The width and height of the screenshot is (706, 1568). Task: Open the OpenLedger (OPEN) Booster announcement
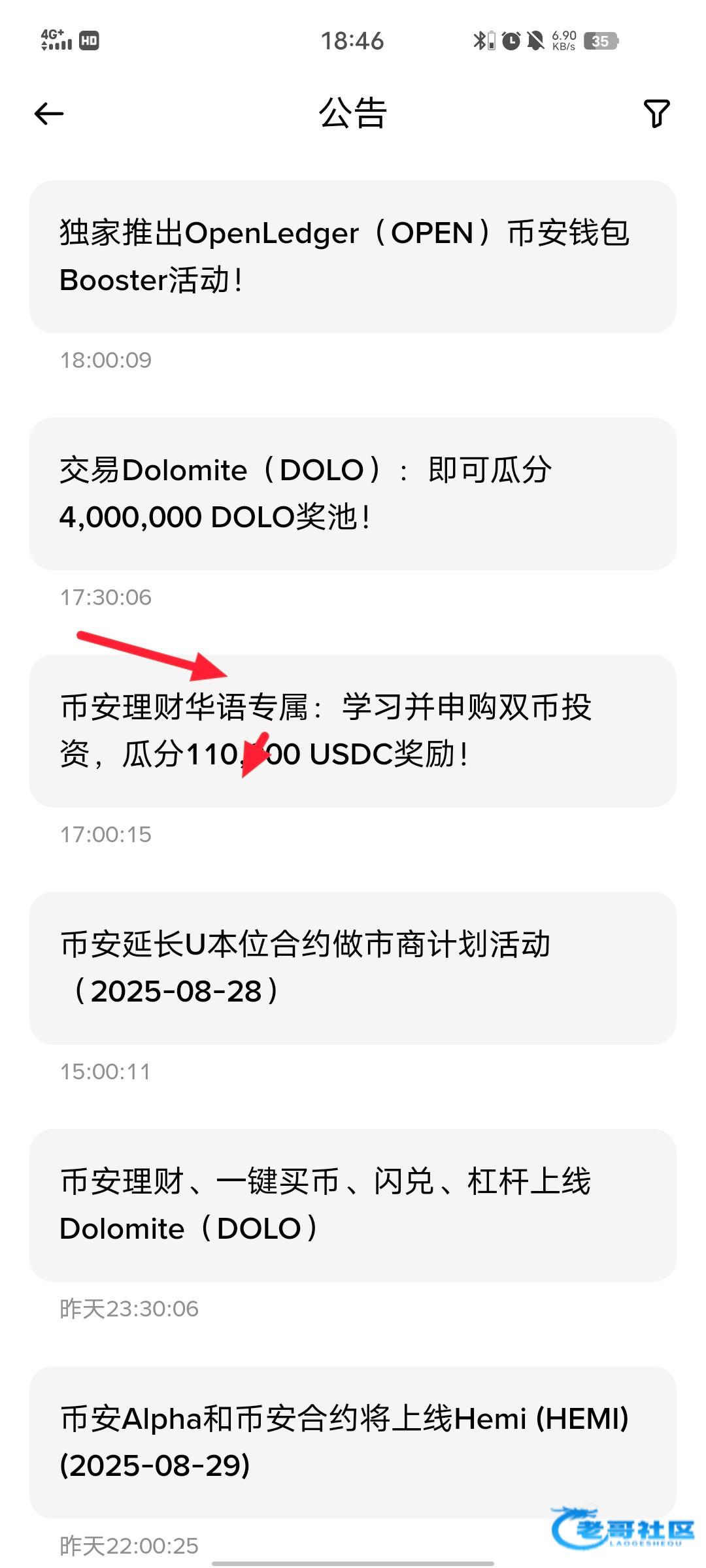pyautogui.click(x=353, y=256)
